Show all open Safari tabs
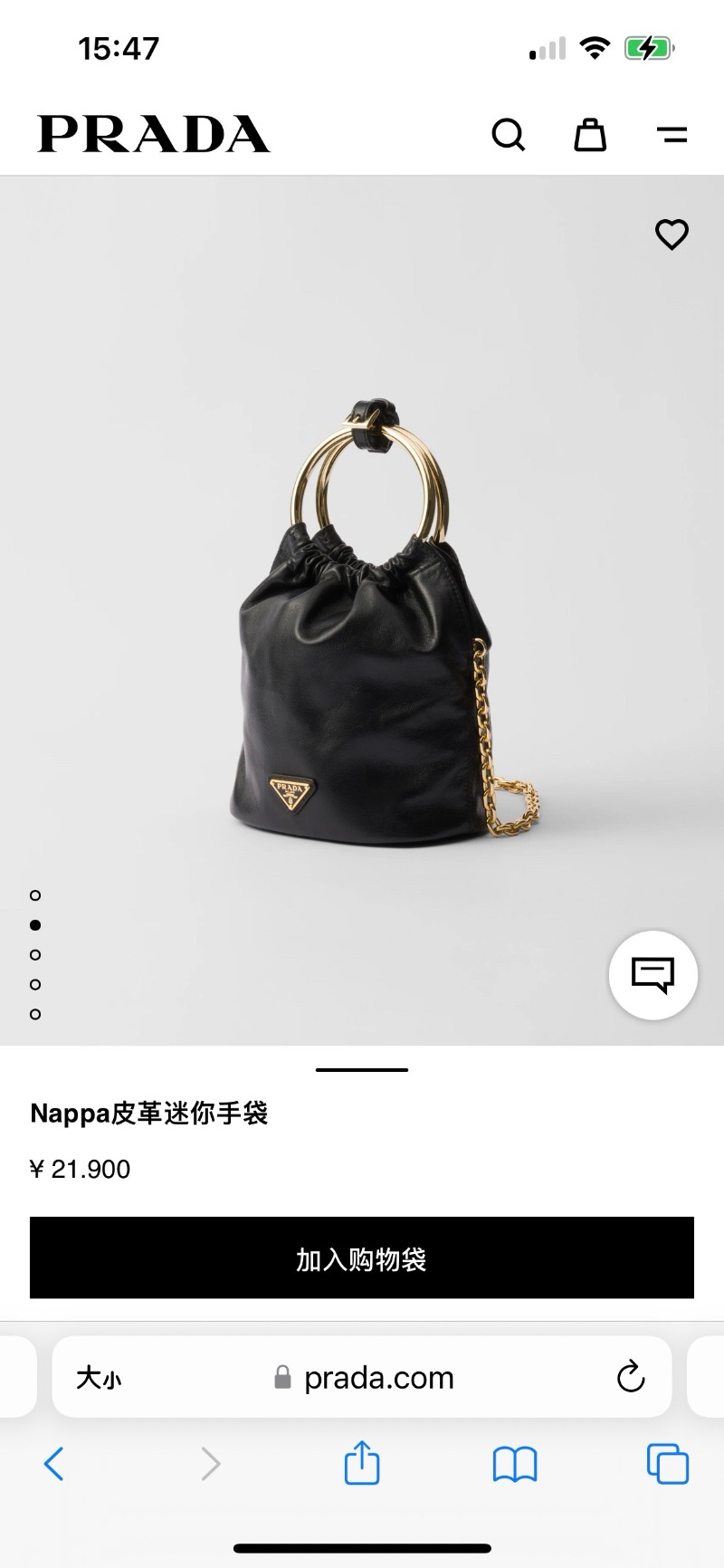This screenshot has width=724, height=1568. [x=668, y=1463]
